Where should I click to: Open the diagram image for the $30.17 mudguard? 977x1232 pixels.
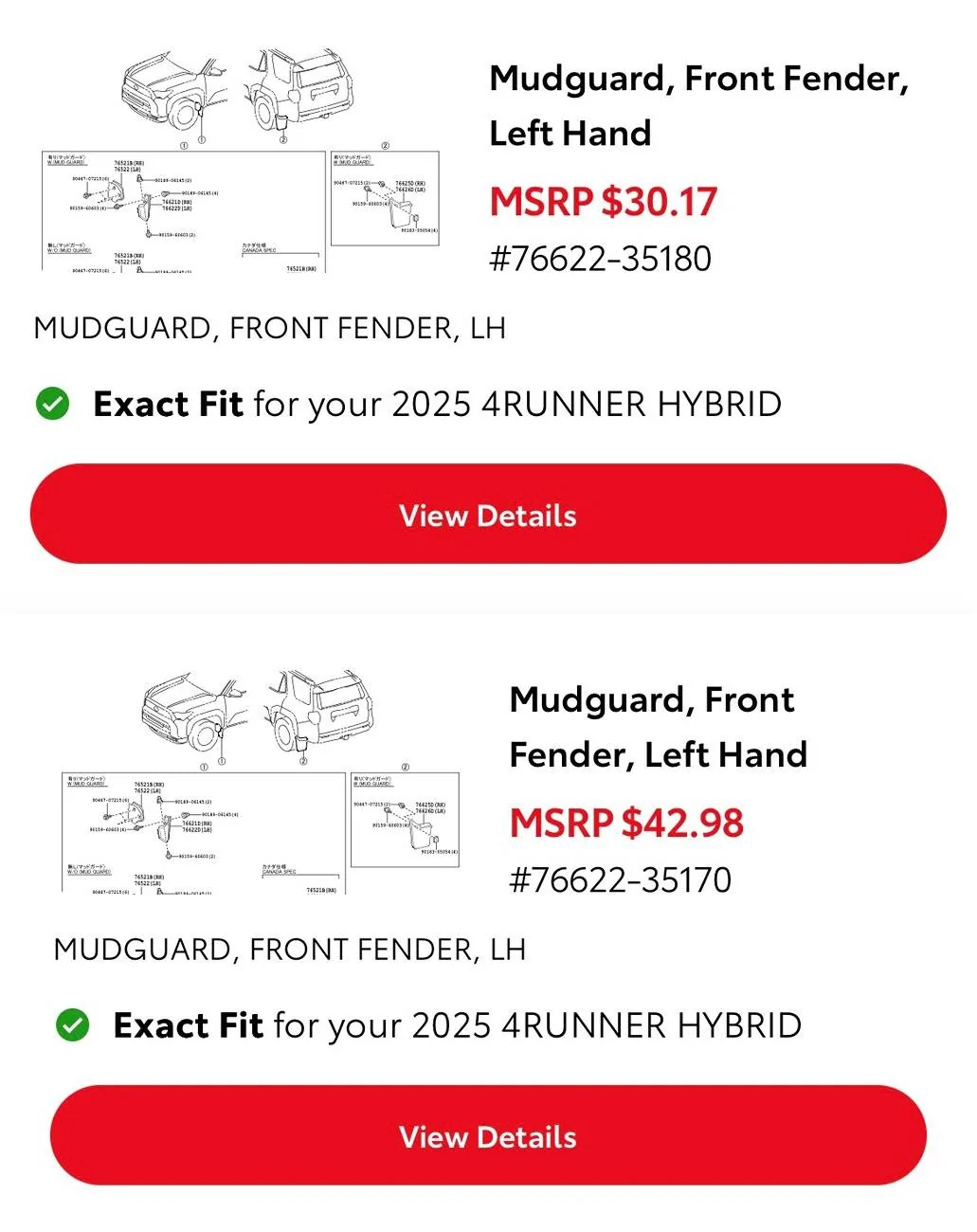click(x=242, y=161)
